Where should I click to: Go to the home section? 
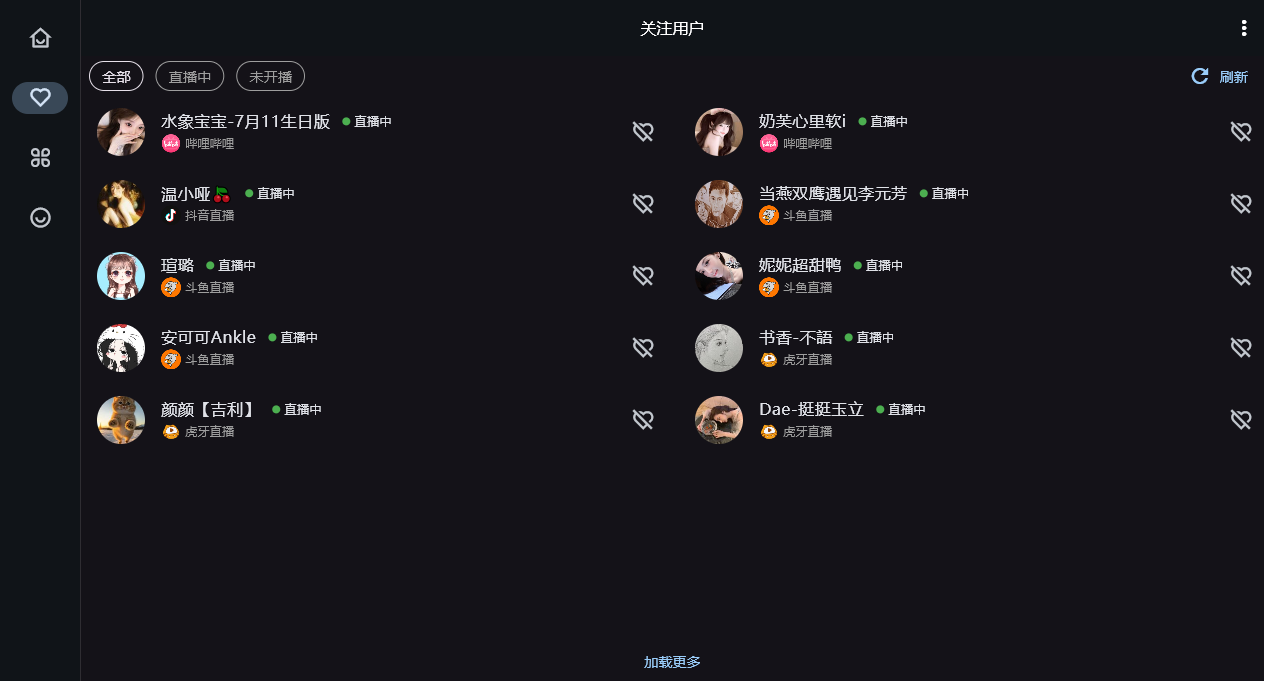click(x=40, y=38)
